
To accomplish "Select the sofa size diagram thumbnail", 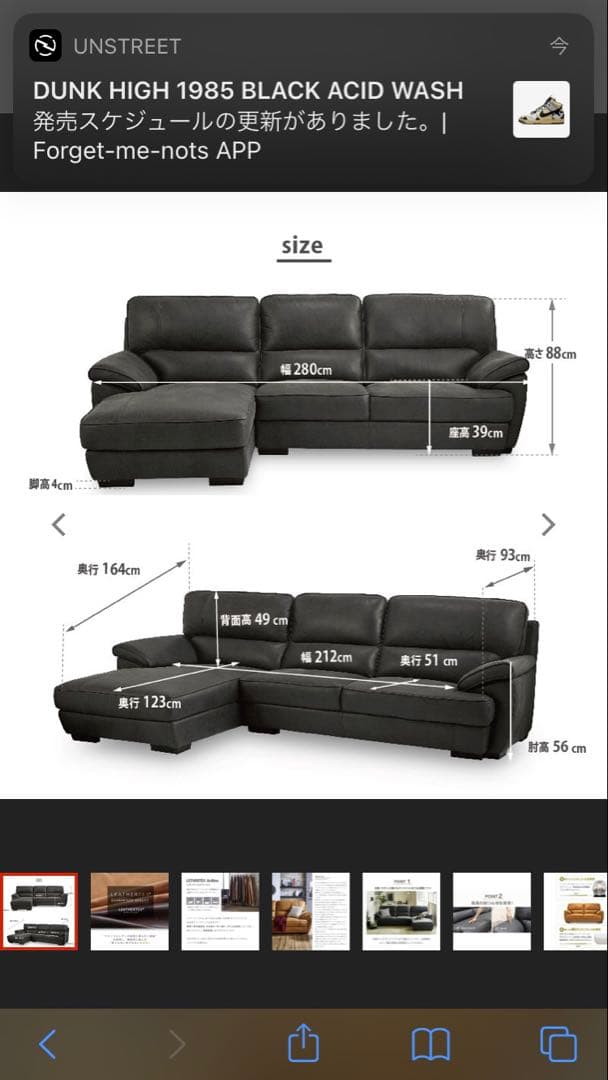I will click(38, 911).
